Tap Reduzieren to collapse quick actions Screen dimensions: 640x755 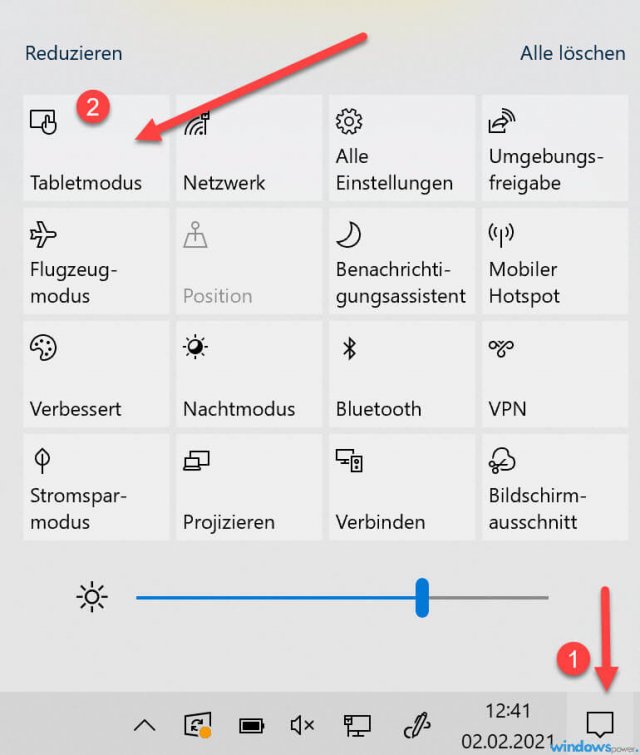(x=73, y=53)
